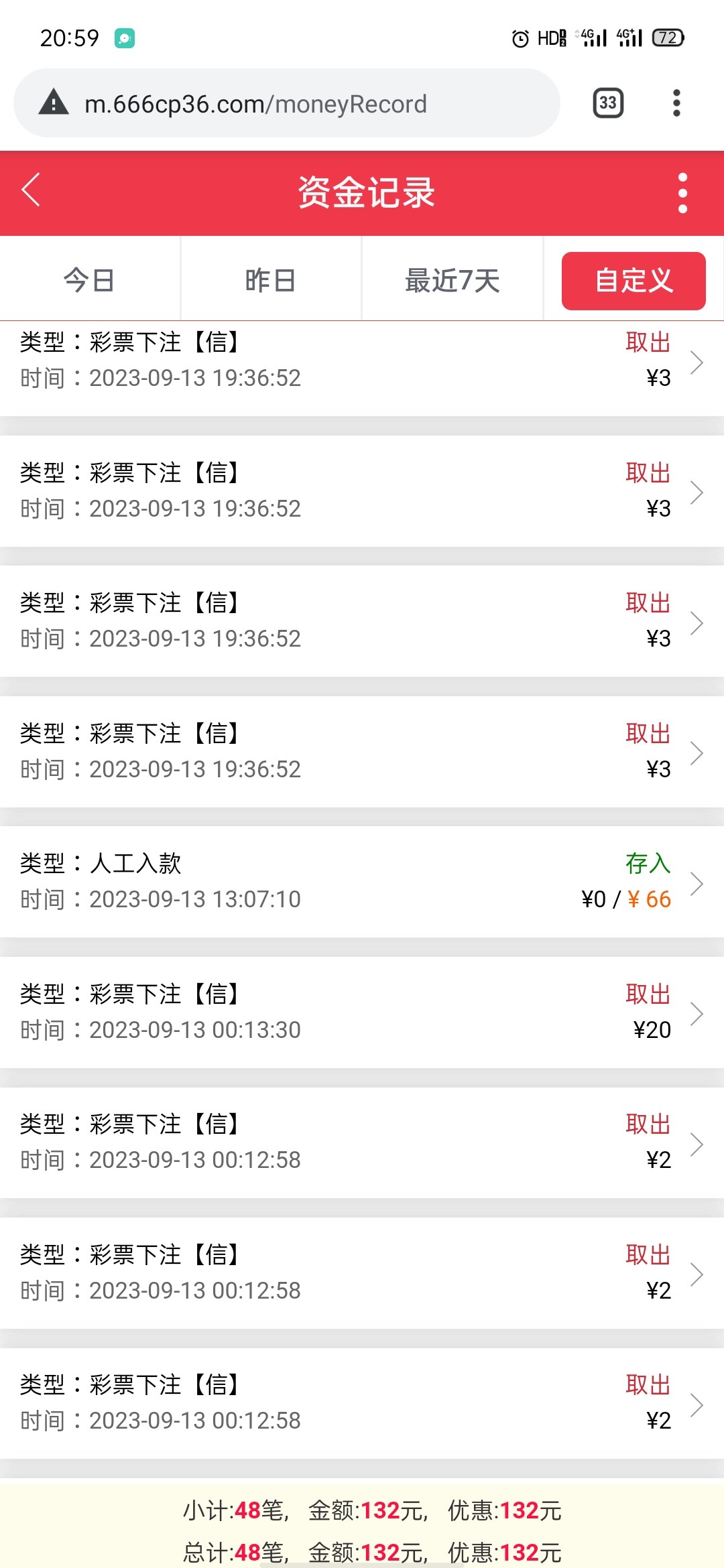Open the browser's three-dot menu
This screenshot has width=724, height=1568.
676,103
